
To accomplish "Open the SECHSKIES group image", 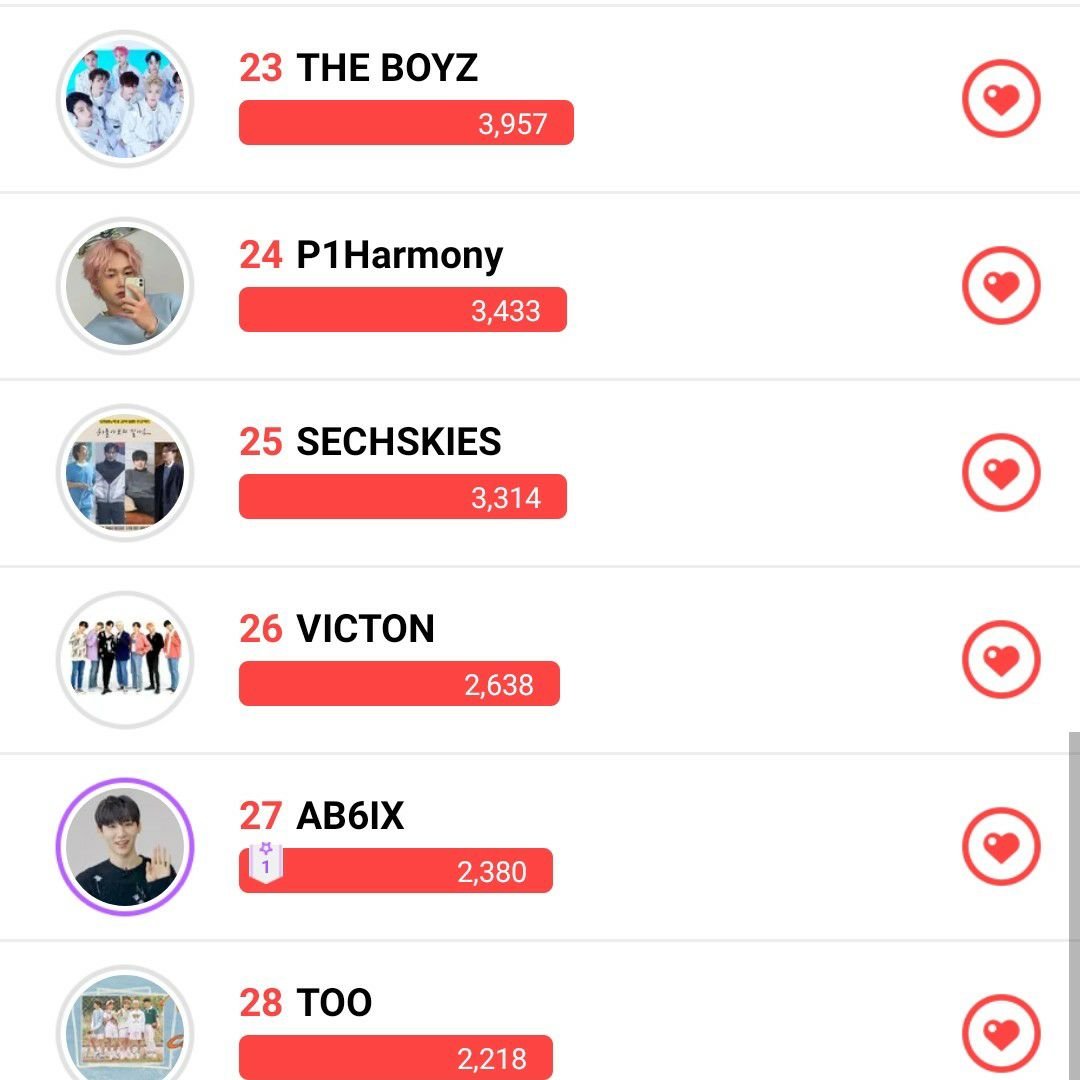I will point(125,473).
